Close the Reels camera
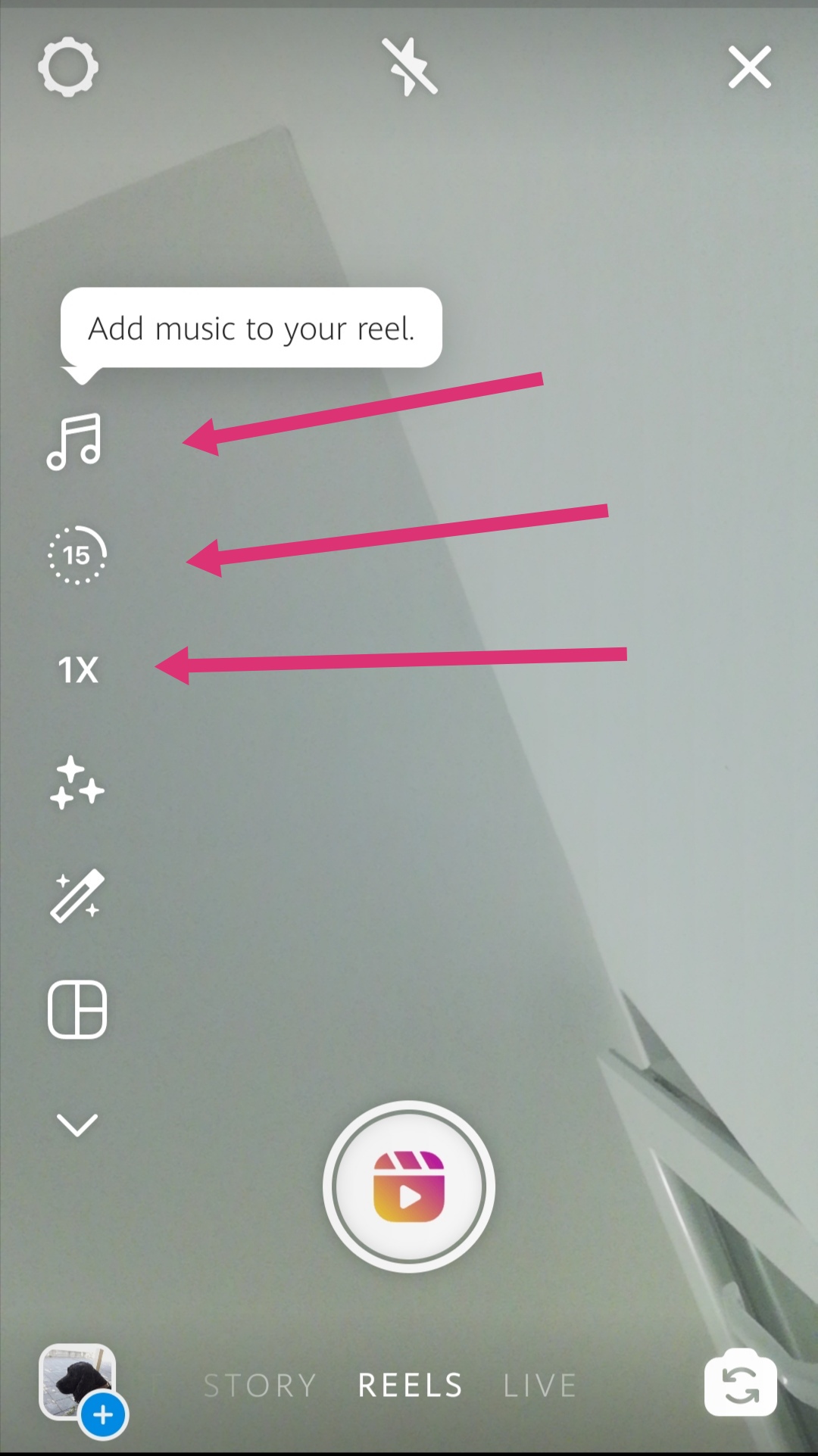 749,67
